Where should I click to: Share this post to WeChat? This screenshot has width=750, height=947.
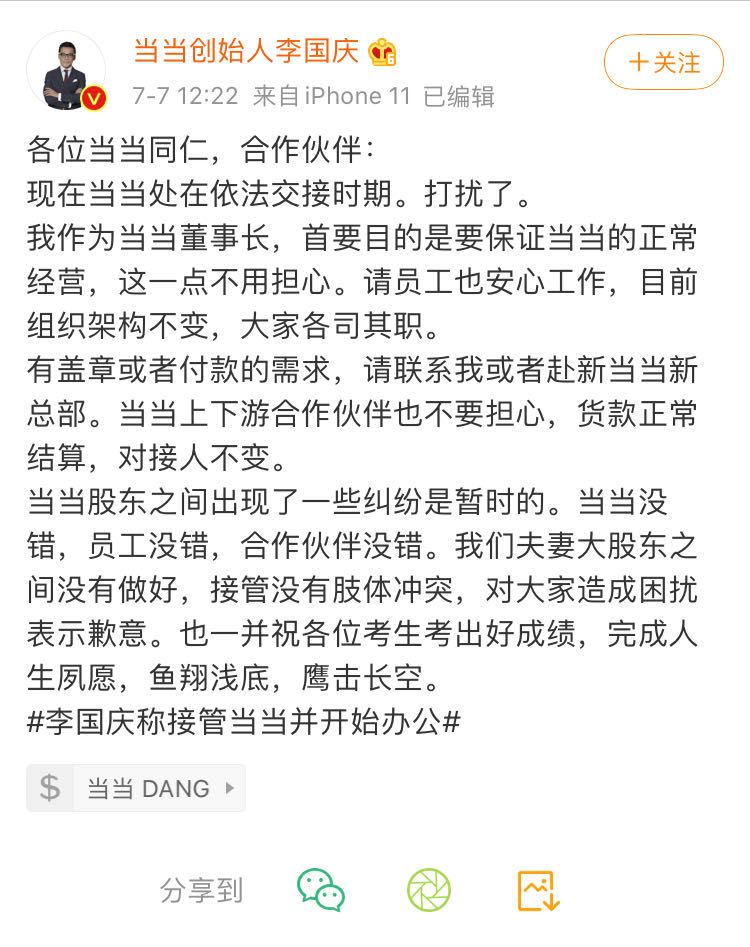point(321,889)
